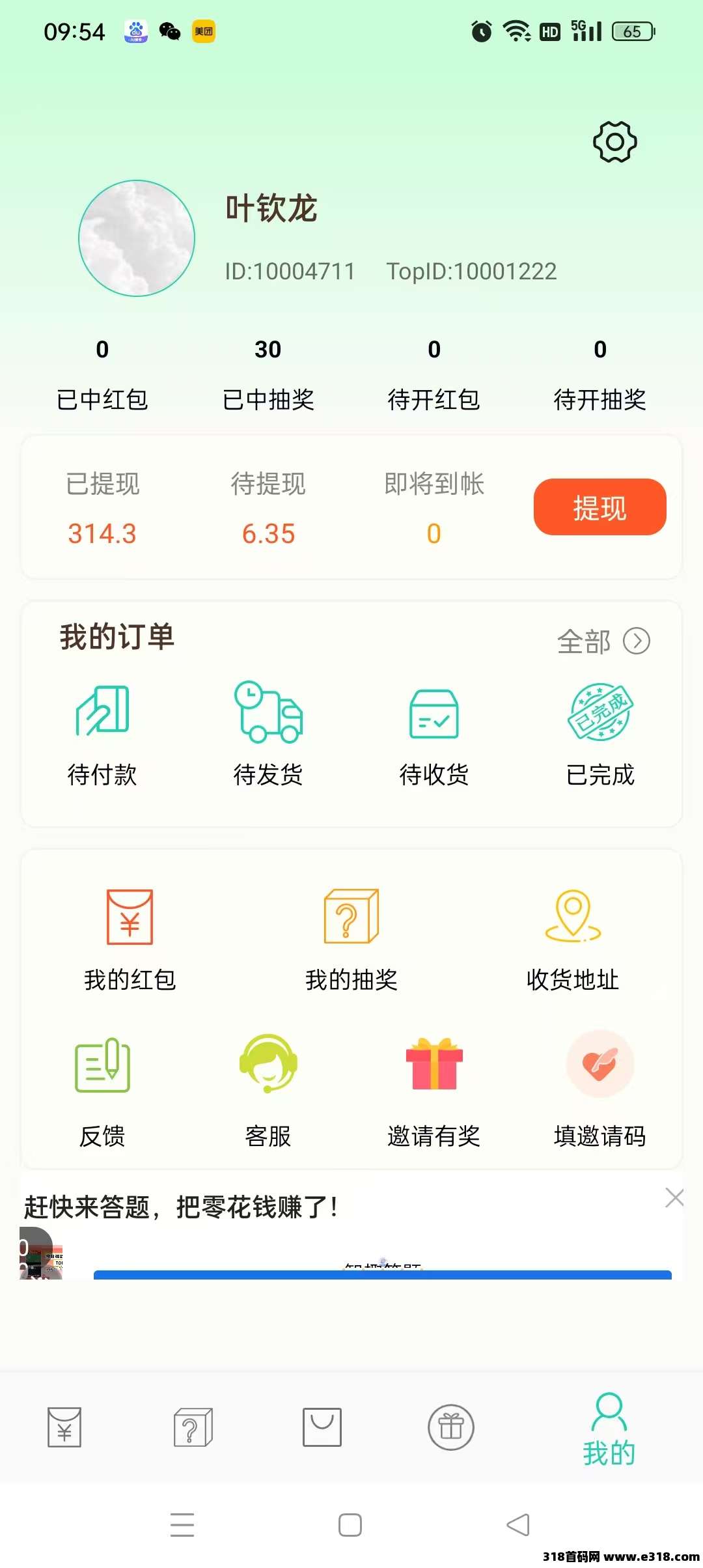Switch to the lottery box tab

click(x=193, y=1427)
